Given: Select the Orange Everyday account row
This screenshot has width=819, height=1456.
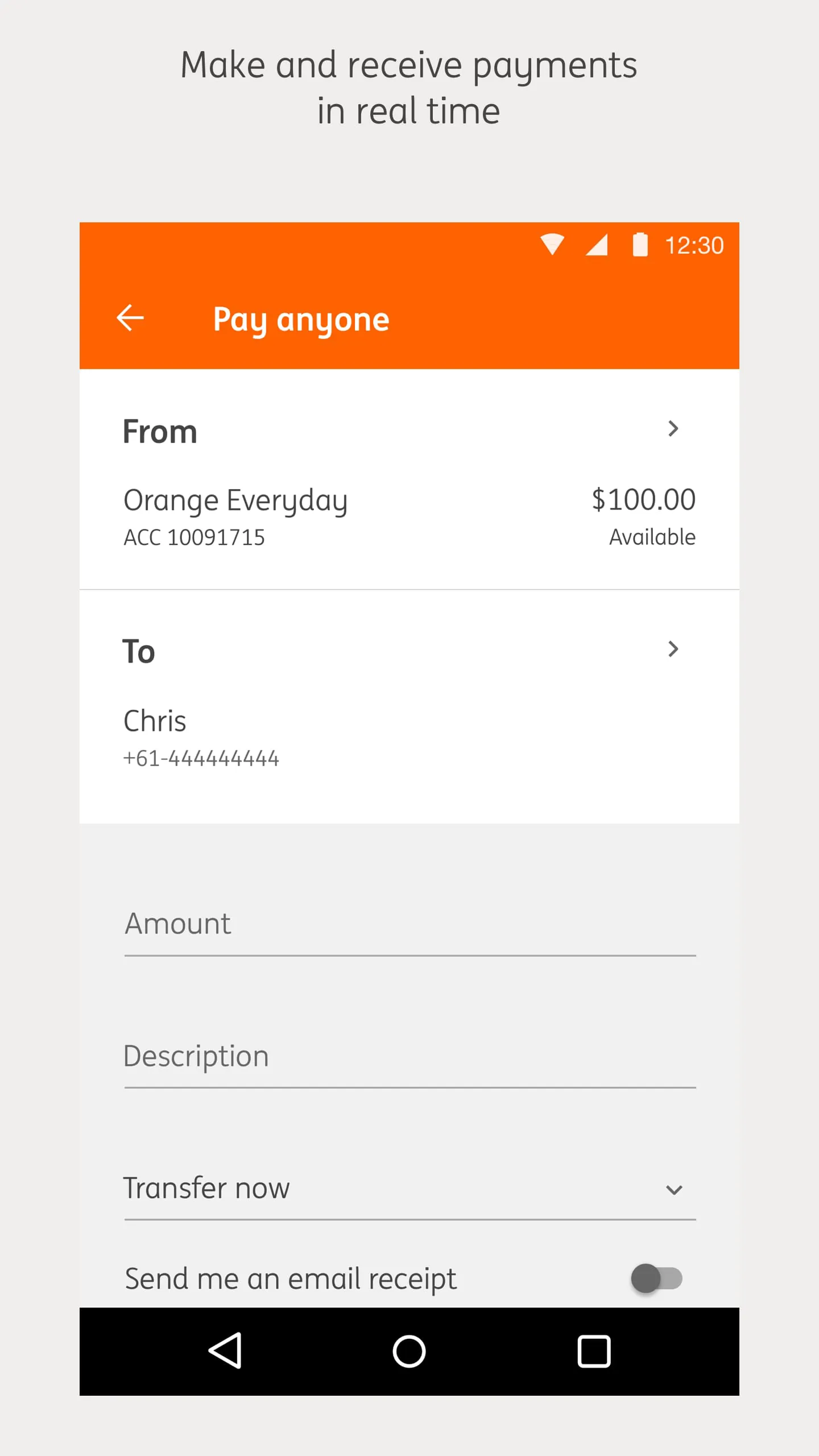Looking at the screenshot, I should (237, 500).
